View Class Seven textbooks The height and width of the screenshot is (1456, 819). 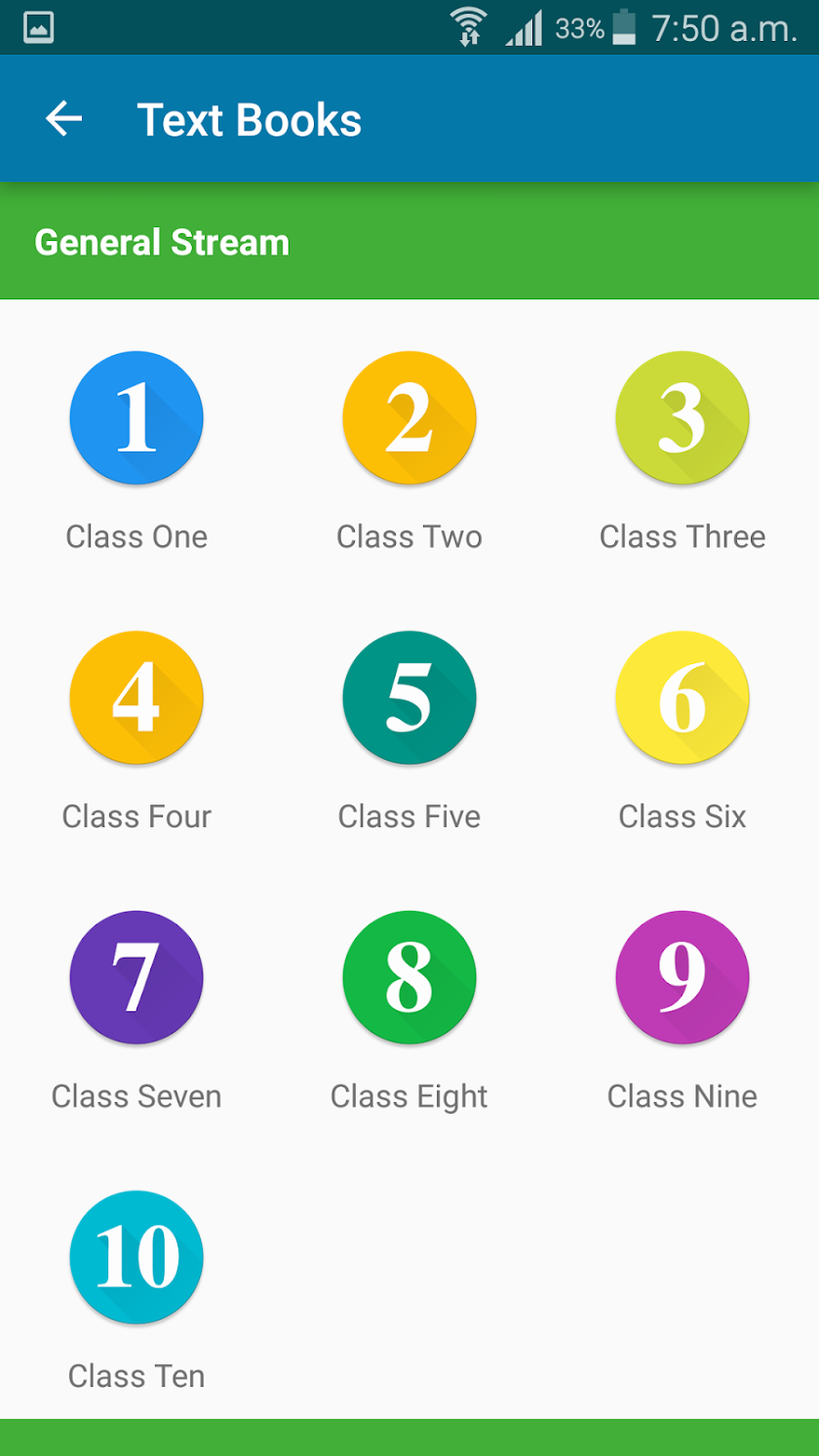tap(136, 977)
